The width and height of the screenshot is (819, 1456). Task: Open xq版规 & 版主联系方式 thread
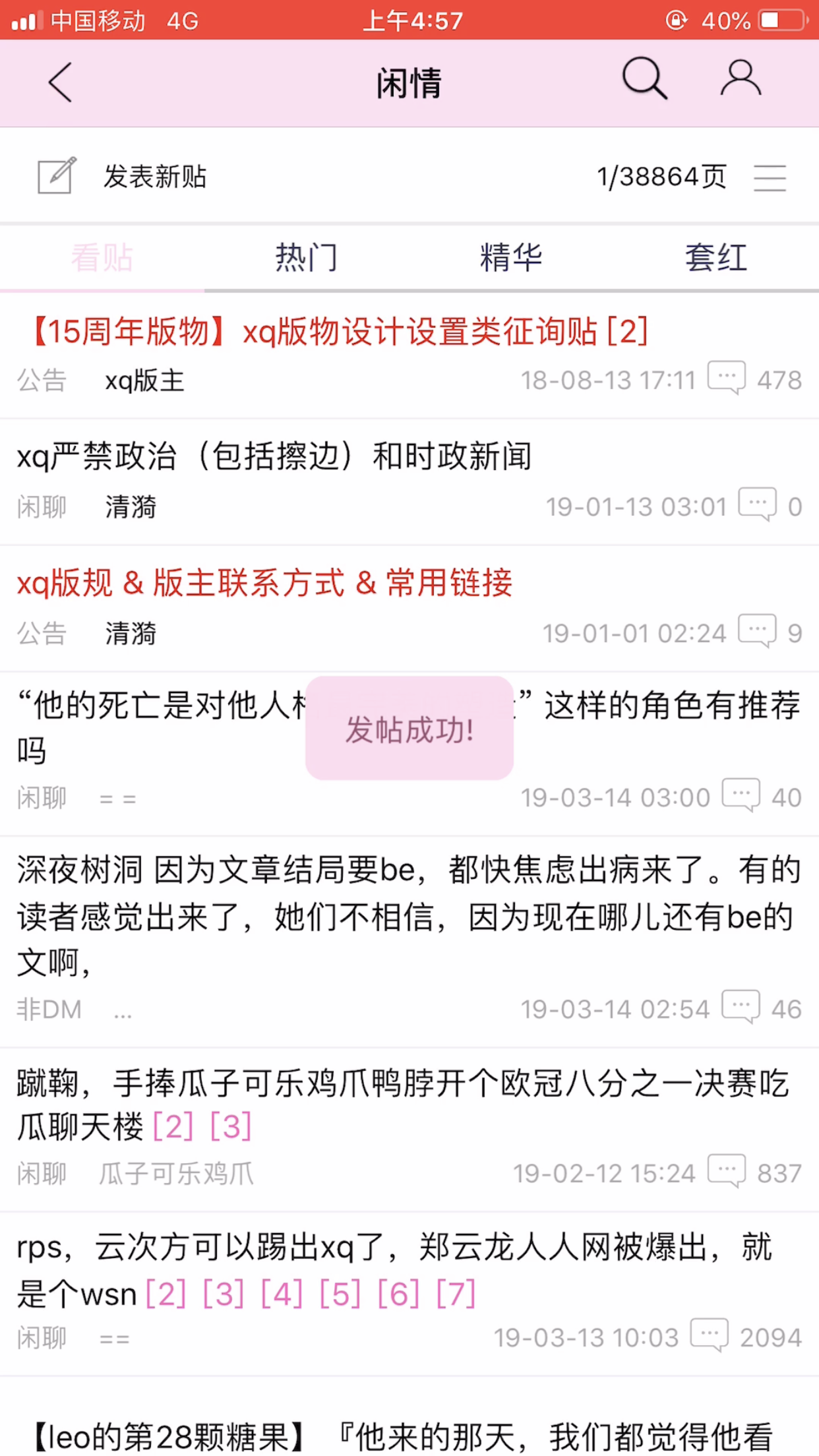coord(264,584)
